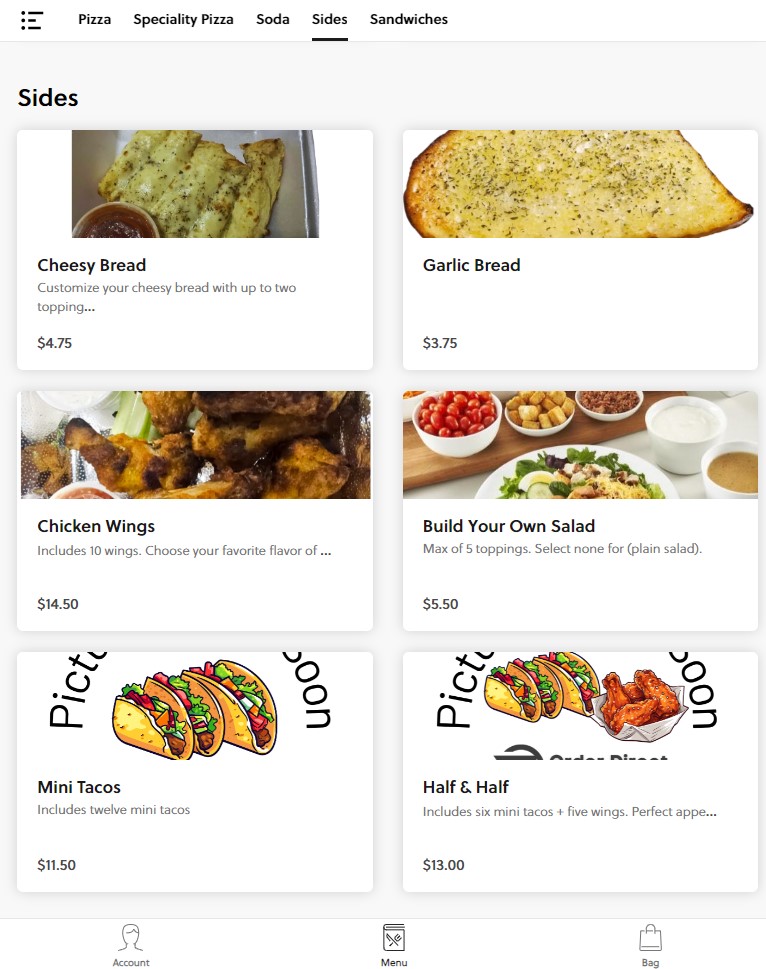
Task: Open the Bag tab
Action: pyautogui.click(x=650, y=945)
